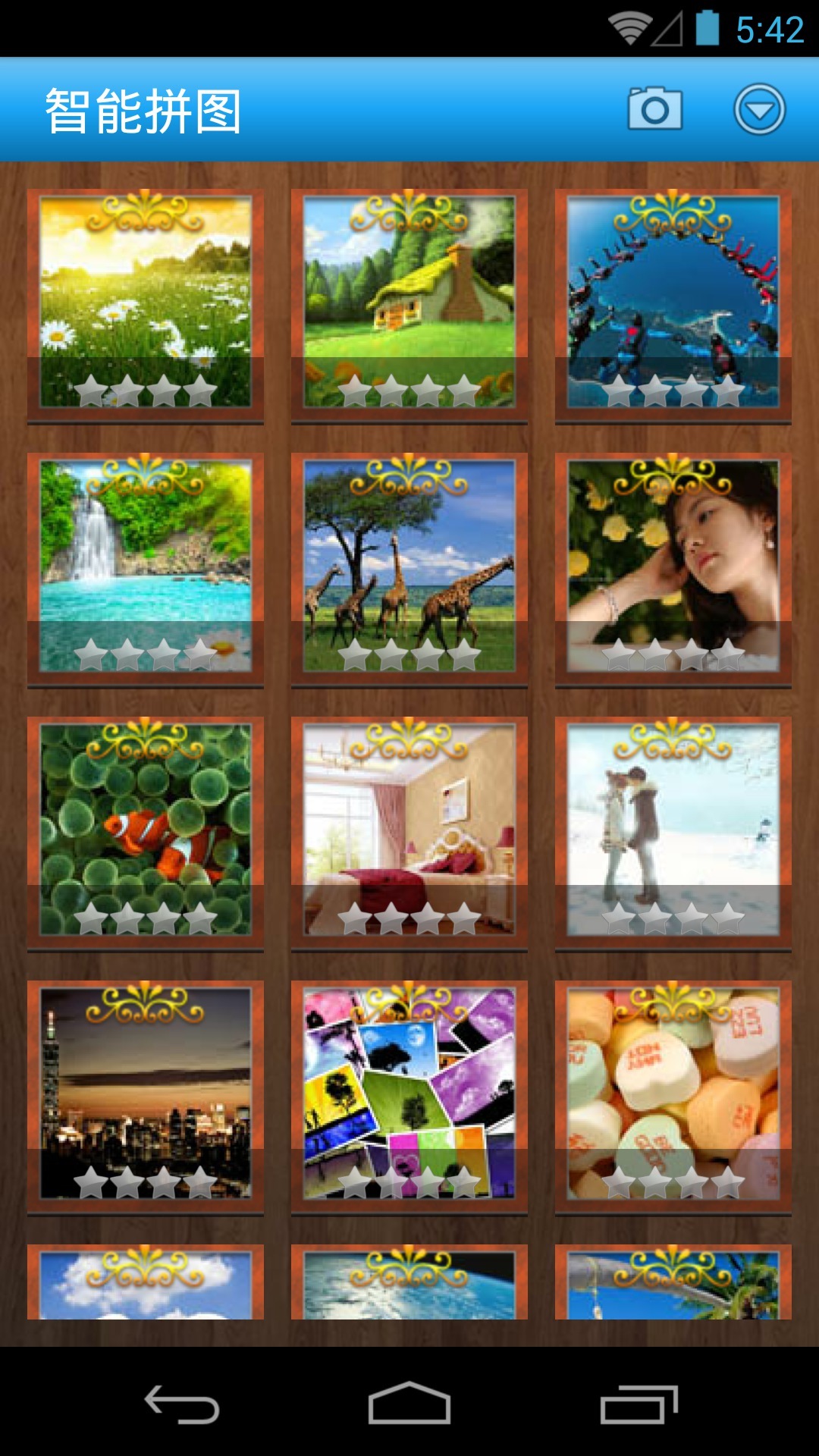
Task: Select the partly visible Earth from space puzzle
Action: pyautogui.click(x=409, y=1282)
